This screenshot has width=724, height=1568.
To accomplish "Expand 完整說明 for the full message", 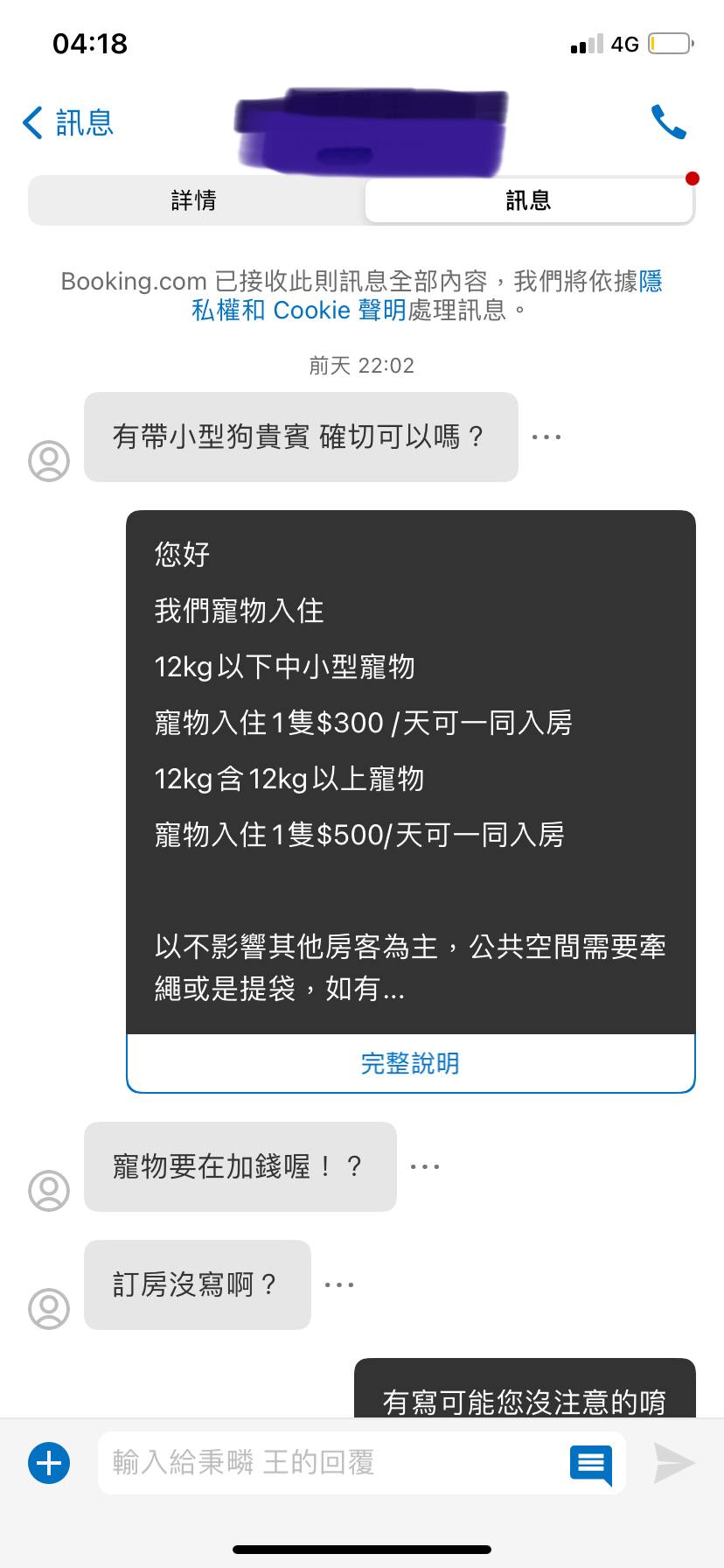I will point(410,1063).
